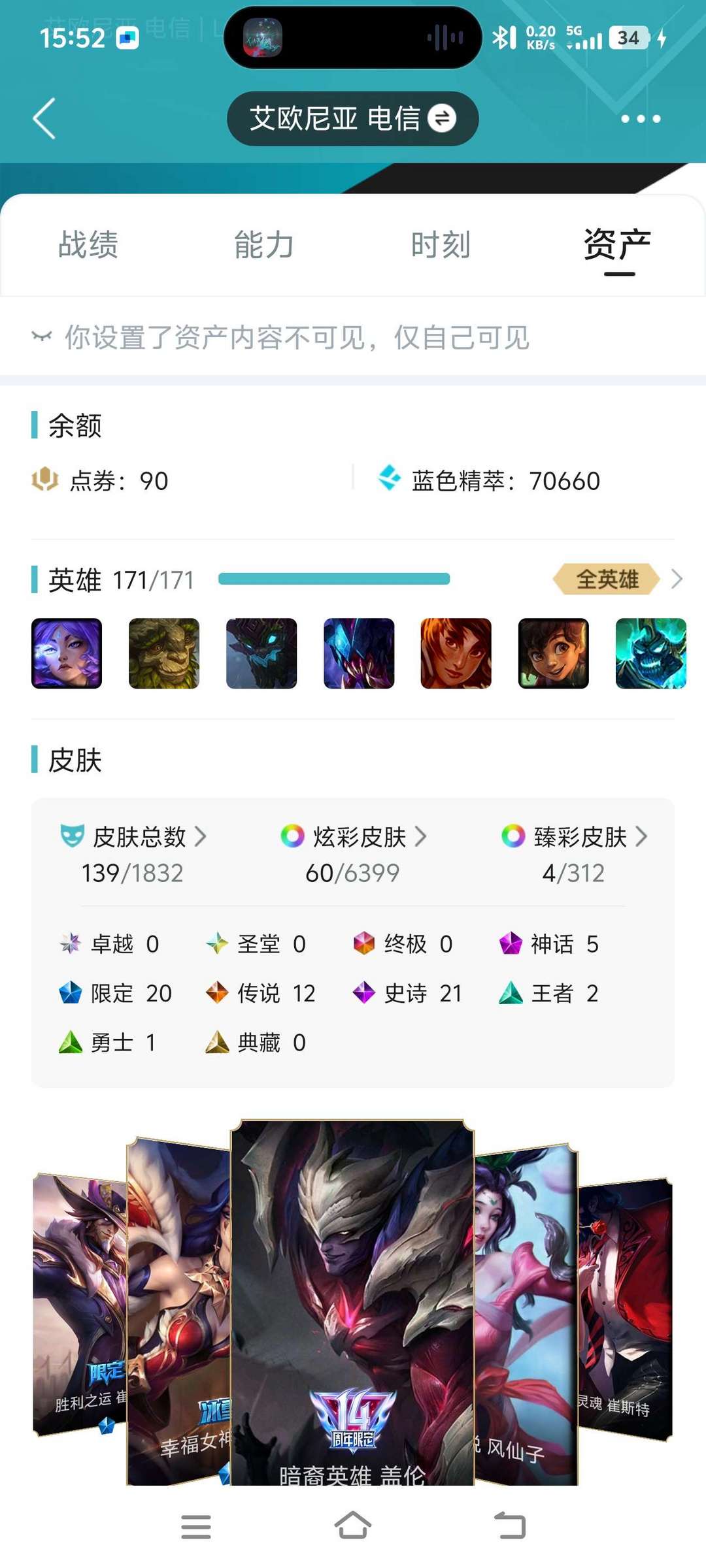Viewport: 706px width, 1568px height.
Task: Open recent apps from navigation bar
Action: click(195, 1526)
